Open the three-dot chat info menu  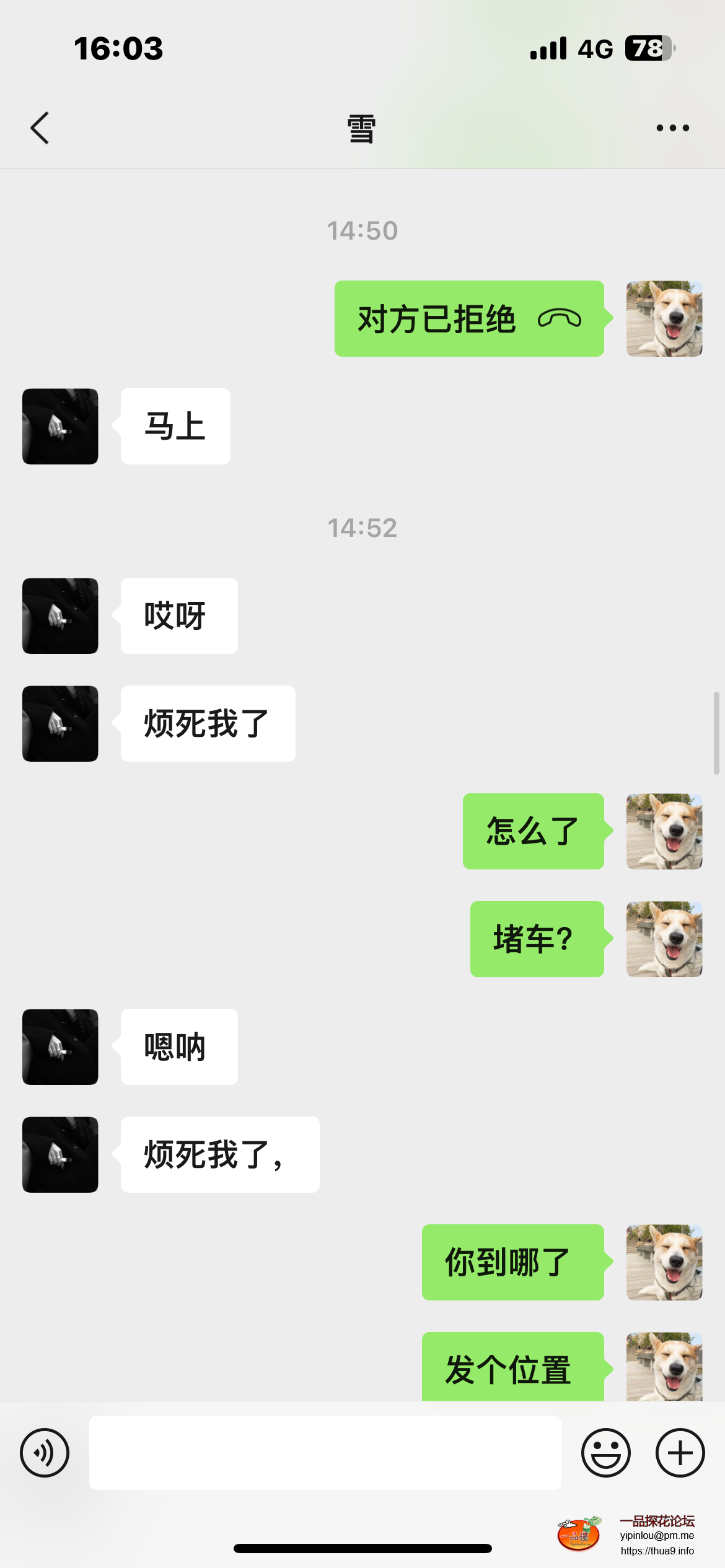(672, 128)
